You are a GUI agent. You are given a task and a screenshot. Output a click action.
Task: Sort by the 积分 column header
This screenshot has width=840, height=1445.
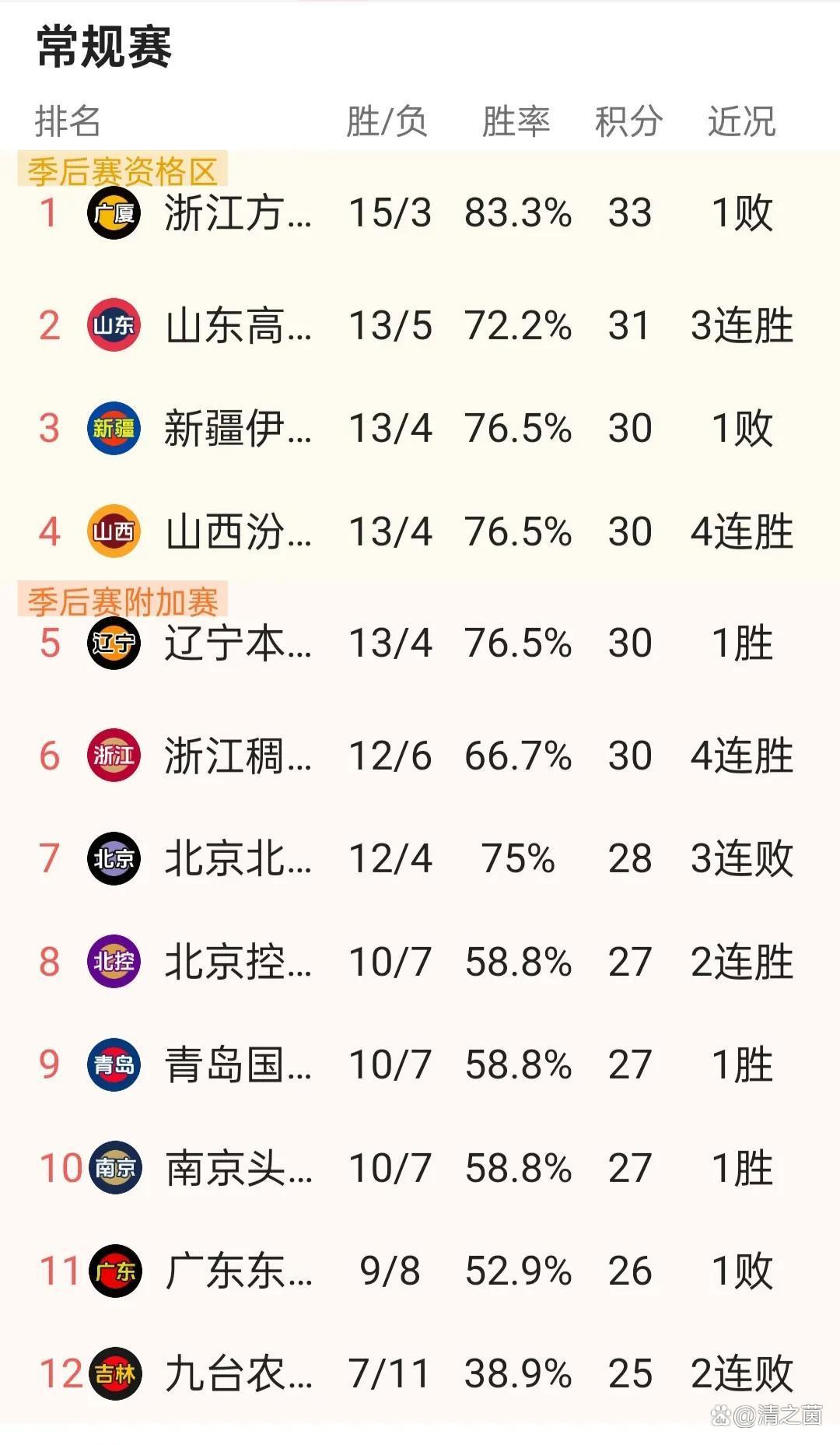click(x=627, y=118)
